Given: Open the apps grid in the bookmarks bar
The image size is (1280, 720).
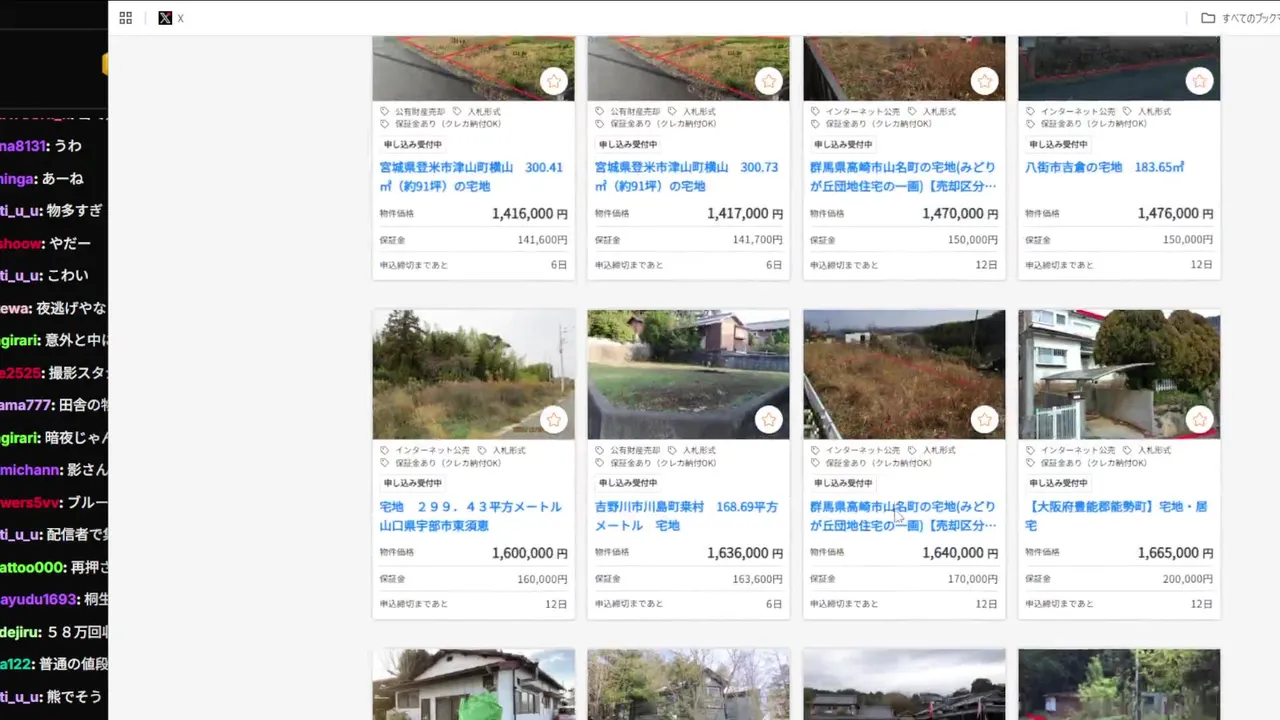Looking at the screenshot, I should coord(125,18).
